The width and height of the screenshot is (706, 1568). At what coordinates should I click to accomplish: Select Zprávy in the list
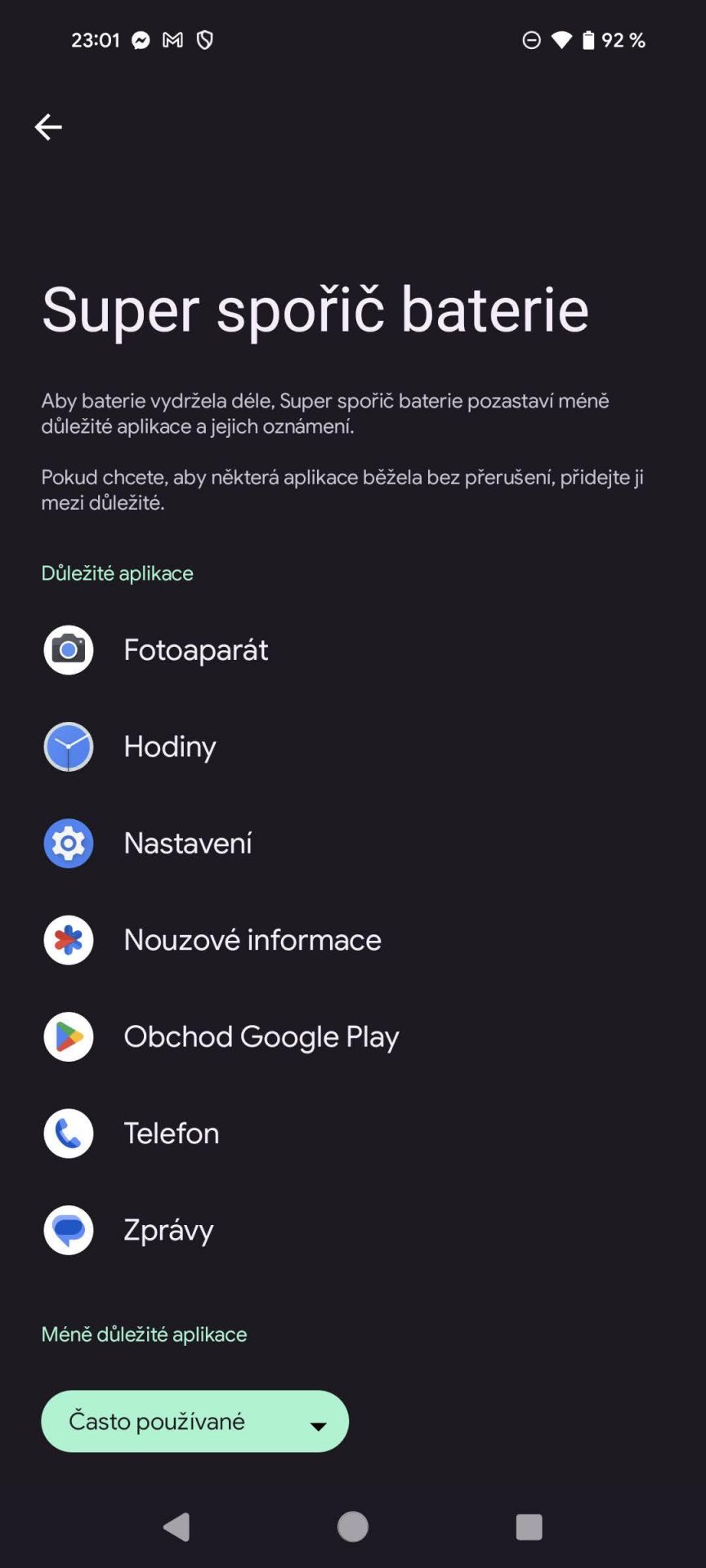click(x=353, y=1230)
